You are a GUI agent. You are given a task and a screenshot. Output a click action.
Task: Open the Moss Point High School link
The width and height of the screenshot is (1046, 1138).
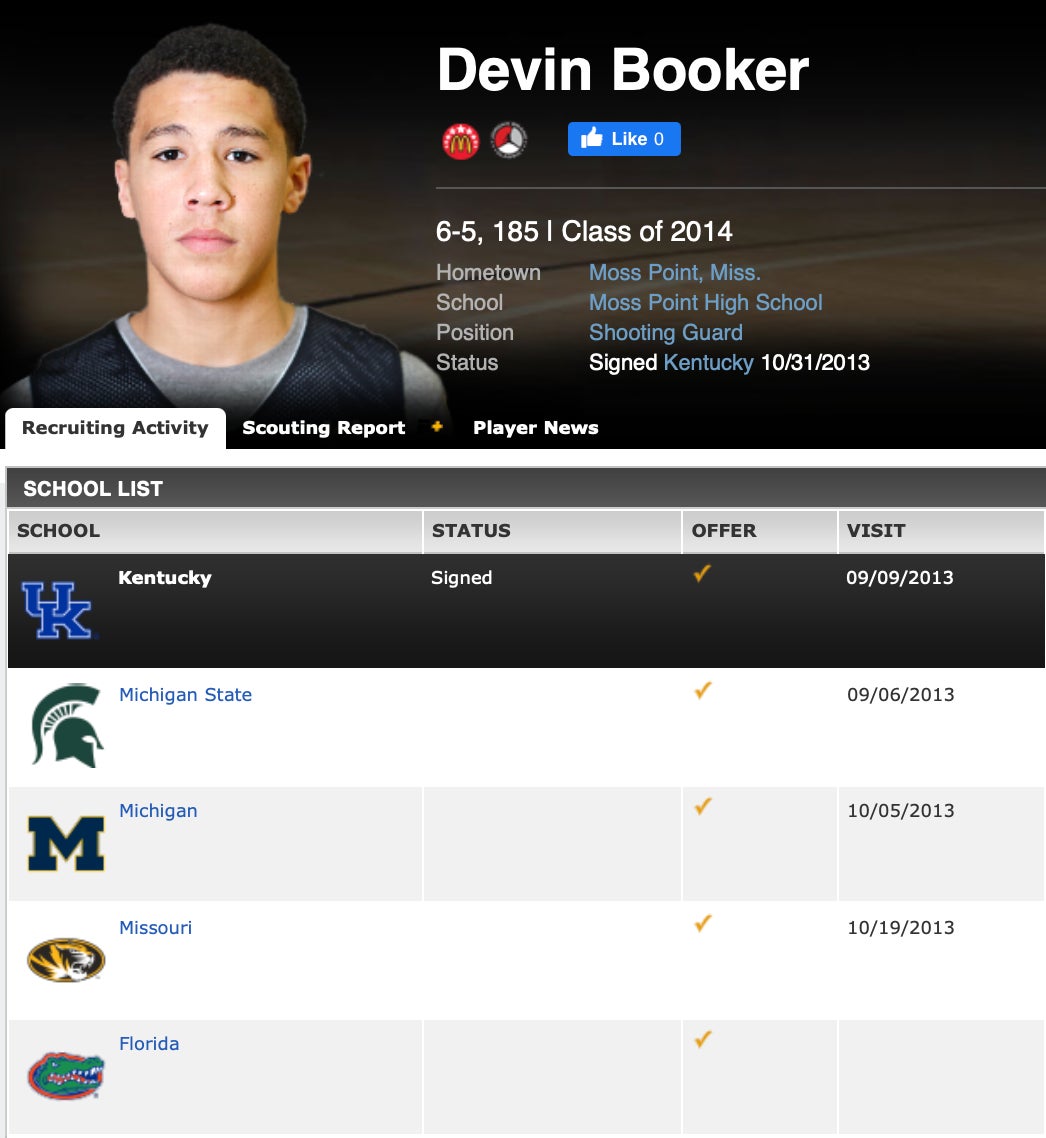(705, 303)
